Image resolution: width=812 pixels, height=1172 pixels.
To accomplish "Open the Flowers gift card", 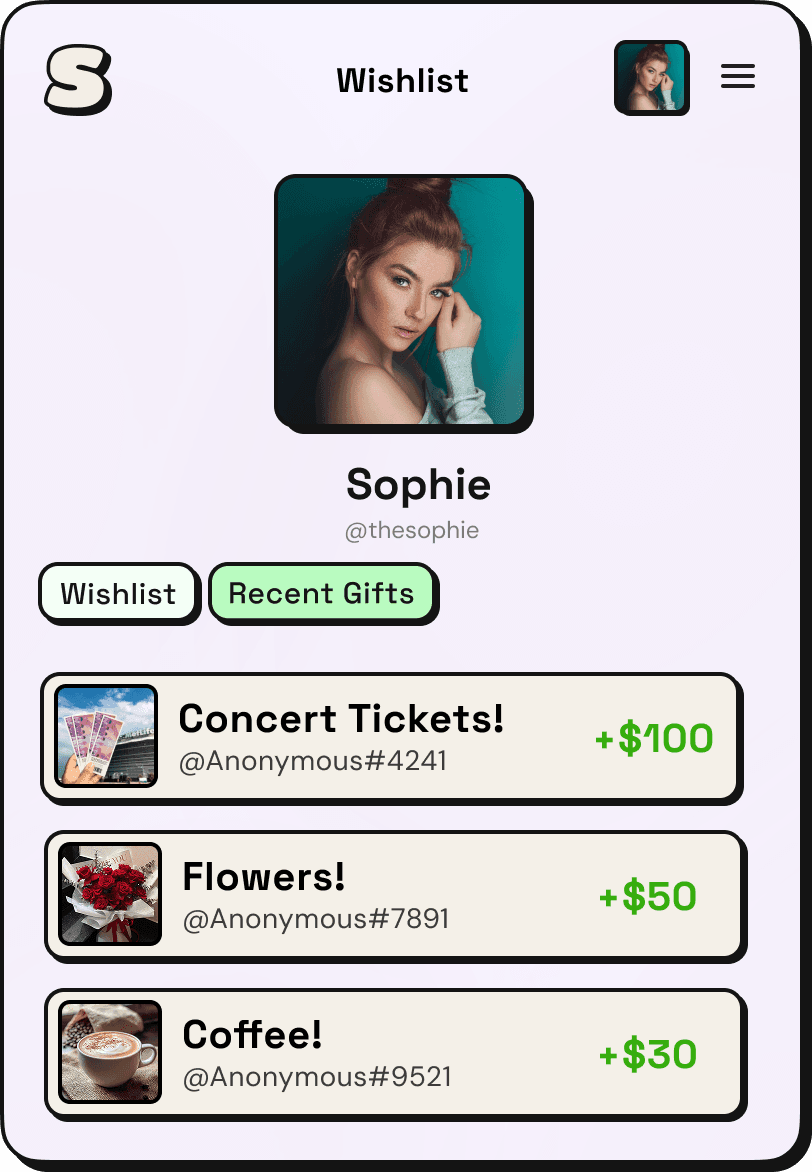I will (395, 895).
